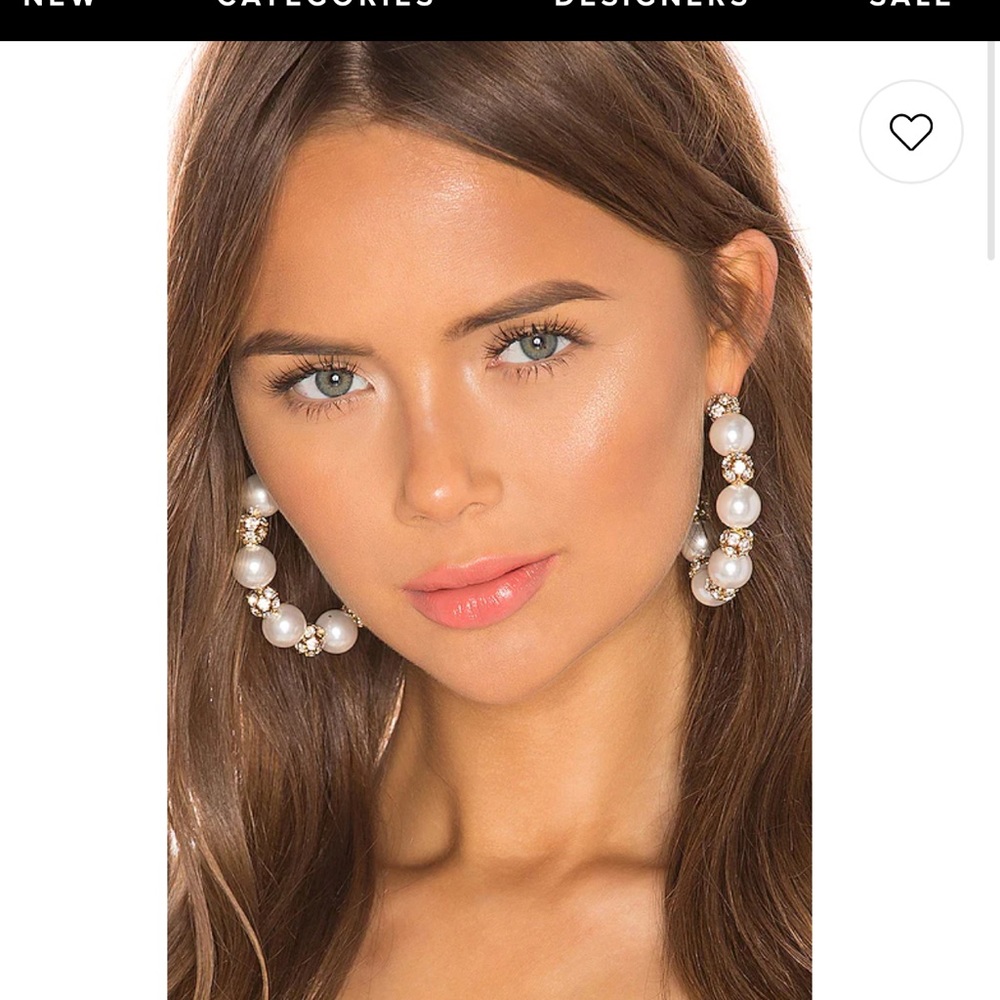Add these pearl earrings to favorites

pos(910,132)
